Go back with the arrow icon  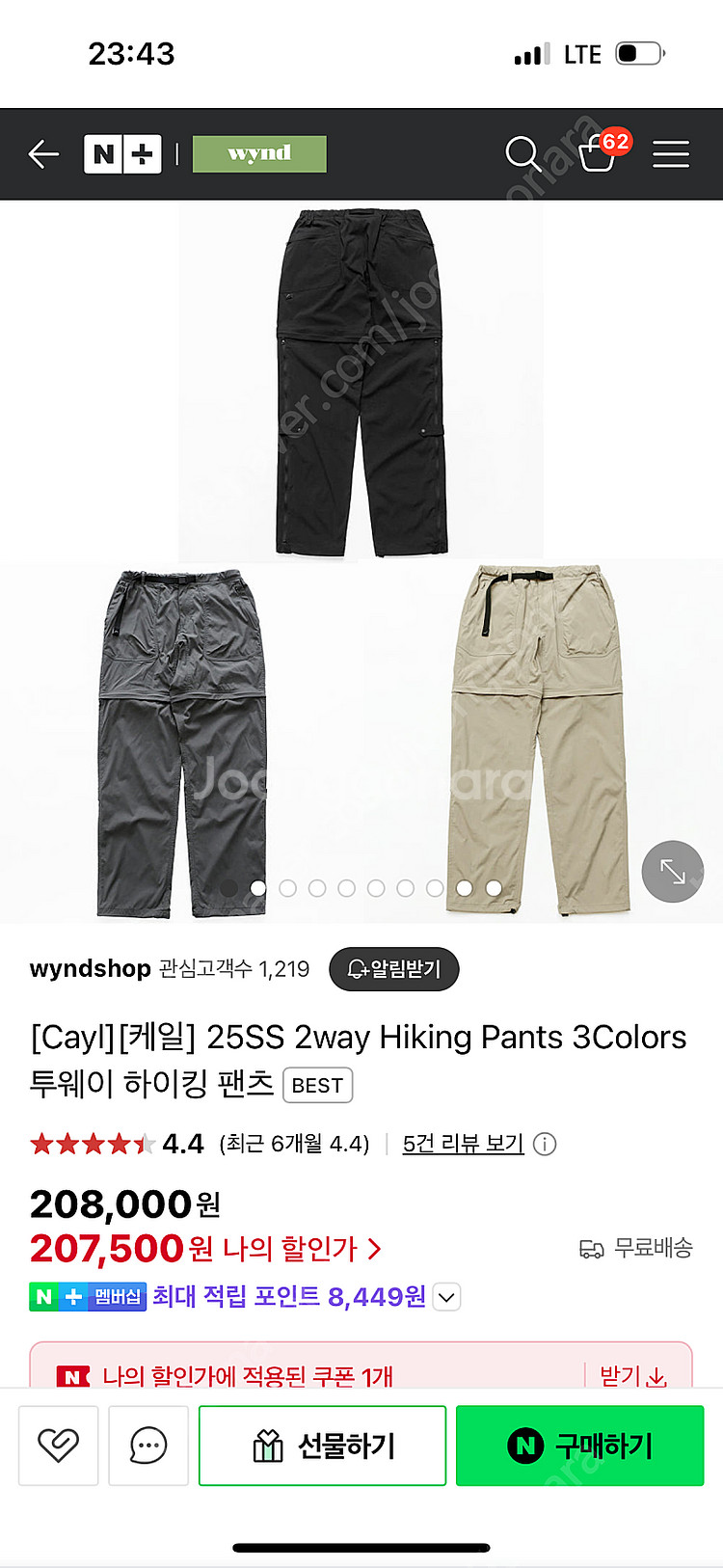(x=44, y=154)
